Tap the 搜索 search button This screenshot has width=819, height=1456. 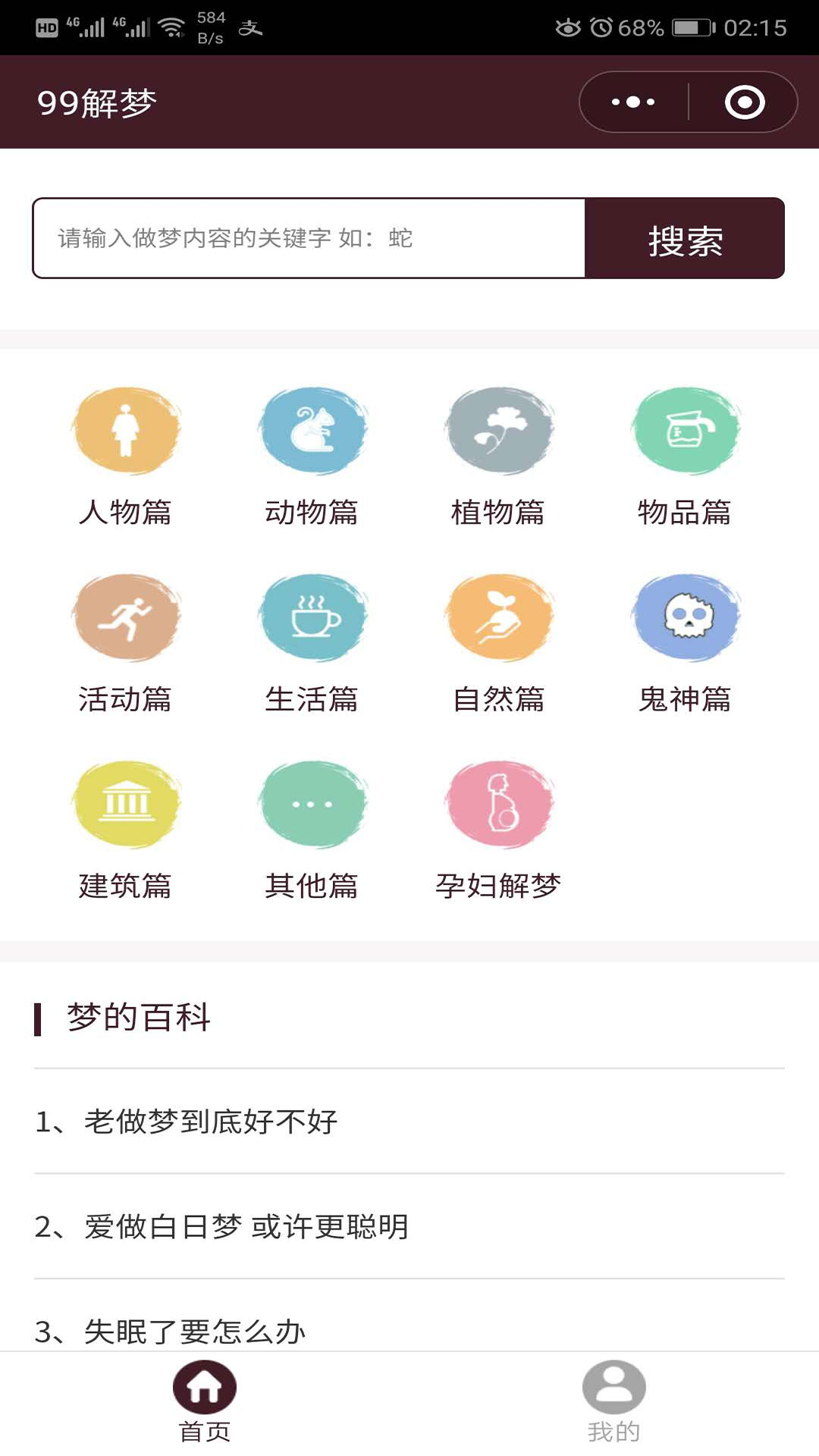coord(685,238)
